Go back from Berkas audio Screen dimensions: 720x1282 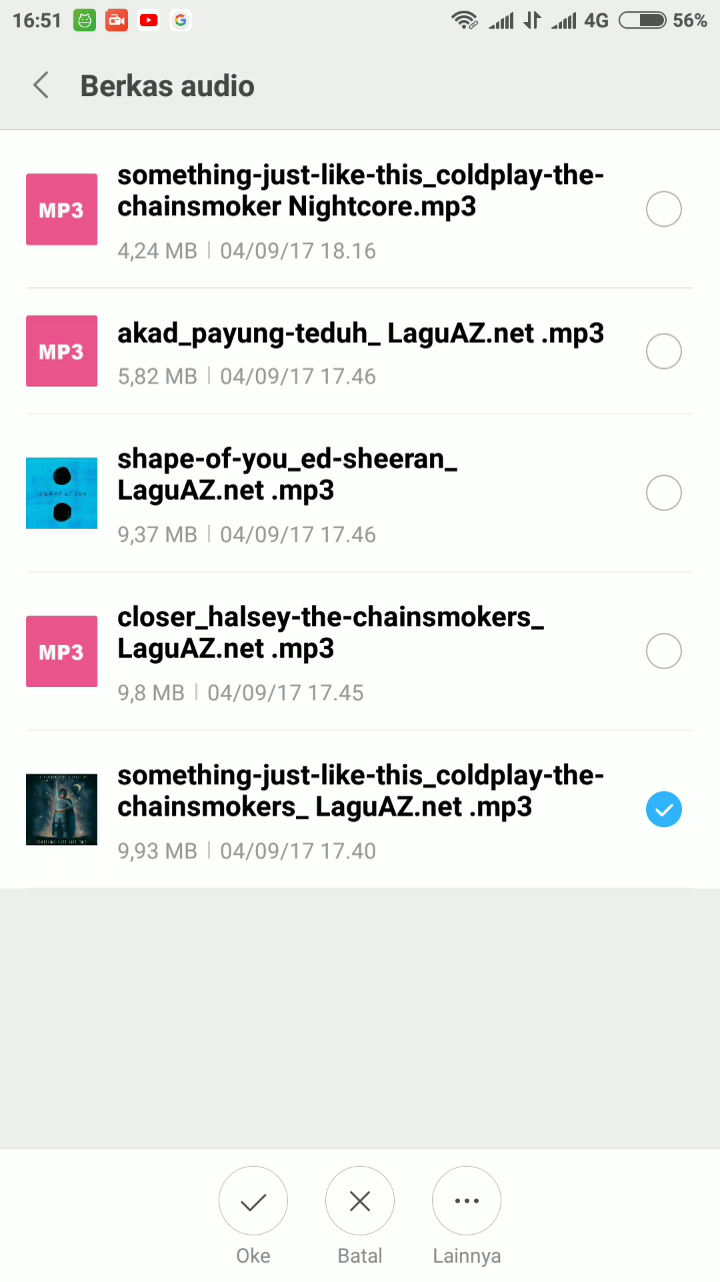(41, 86)
